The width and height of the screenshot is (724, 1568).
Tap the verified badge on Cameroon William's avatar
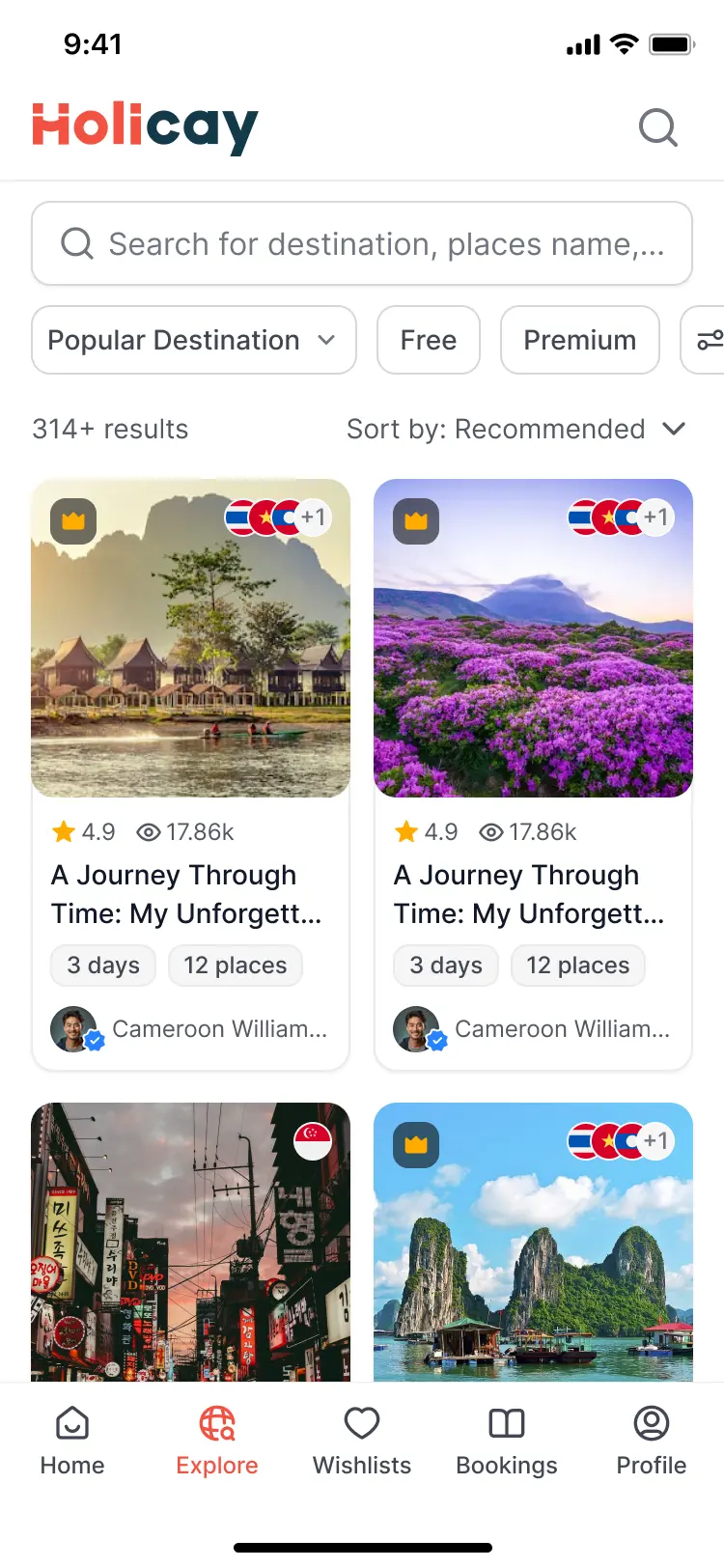[x=94, y=1041]
